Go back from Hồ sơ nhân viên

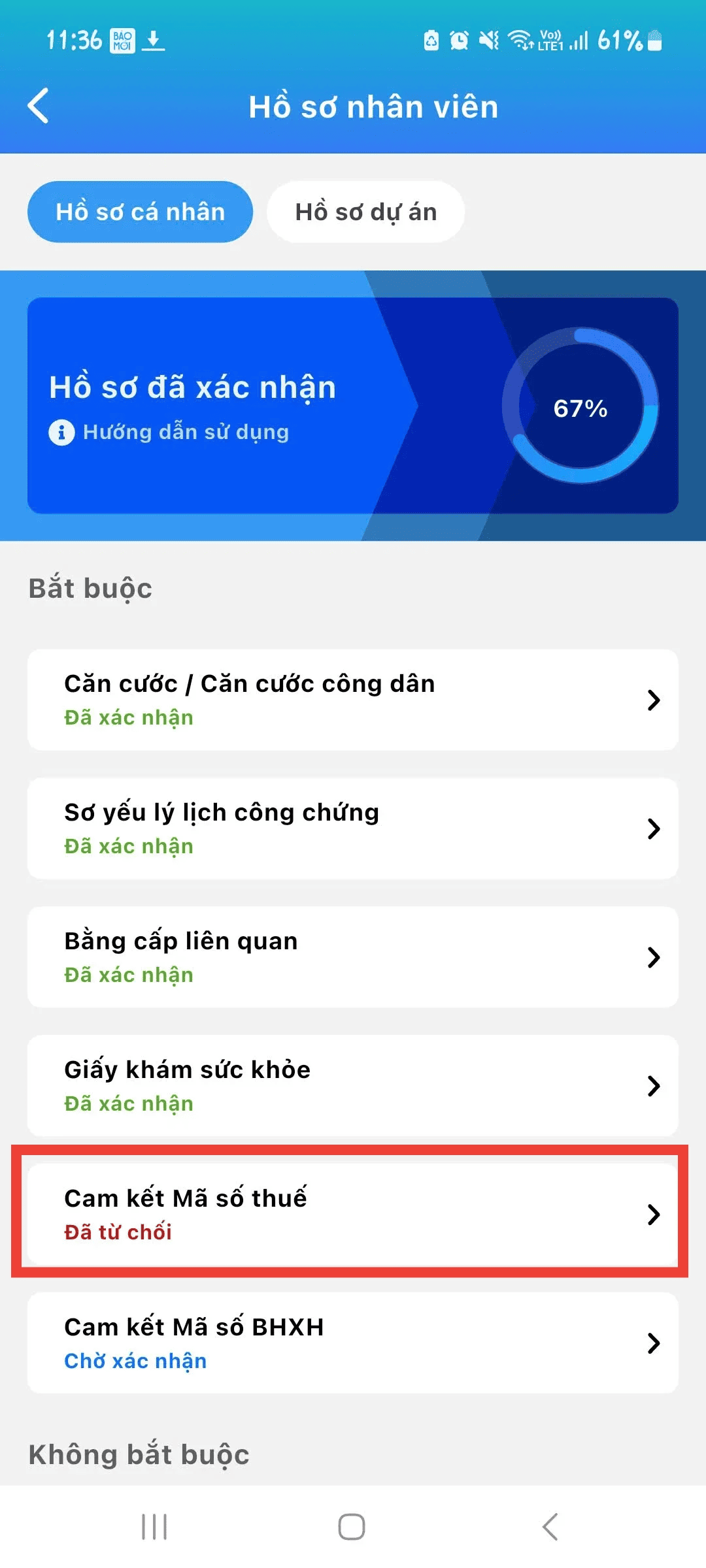[x=39, y=106]
